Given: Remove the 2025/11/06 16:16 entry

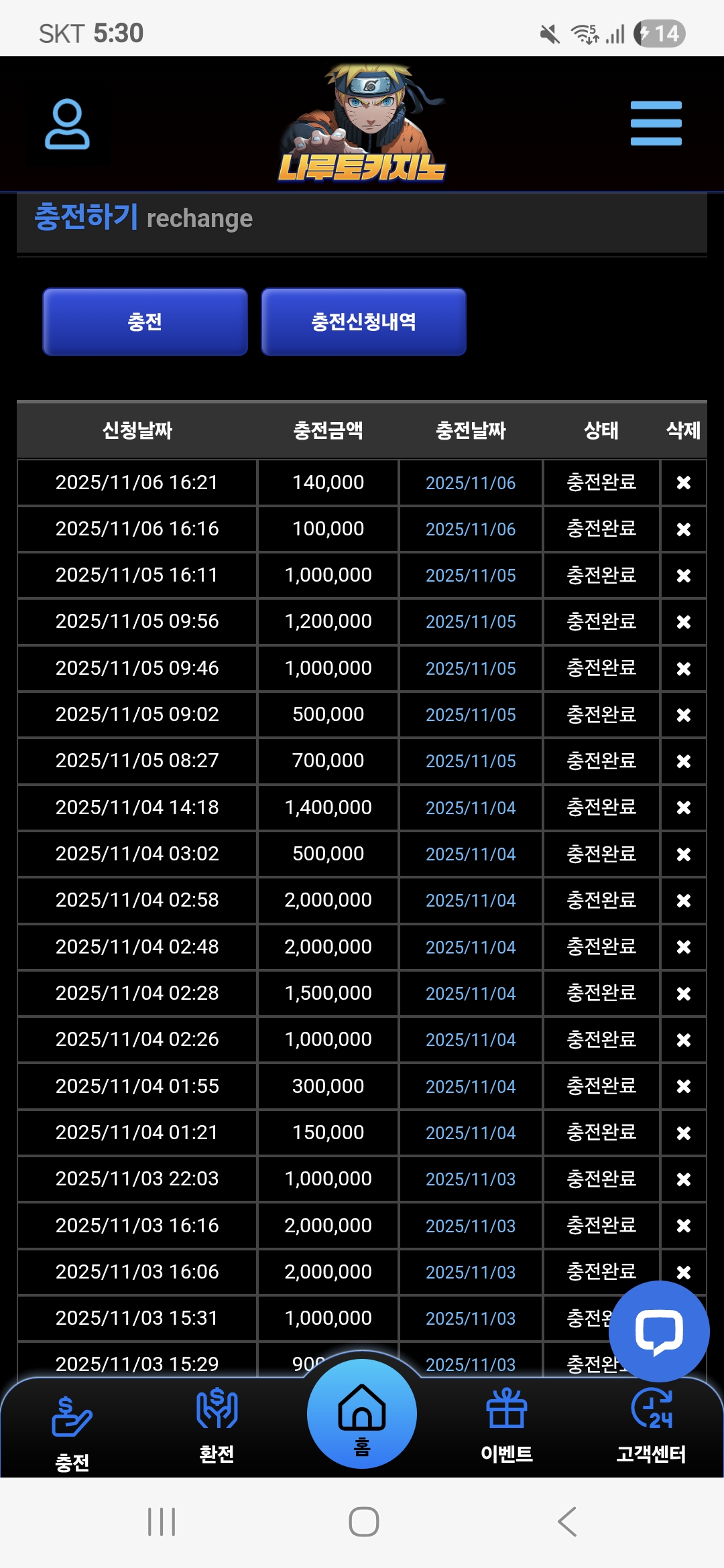Looking at the screenshot, I should [x=683, y=529].
